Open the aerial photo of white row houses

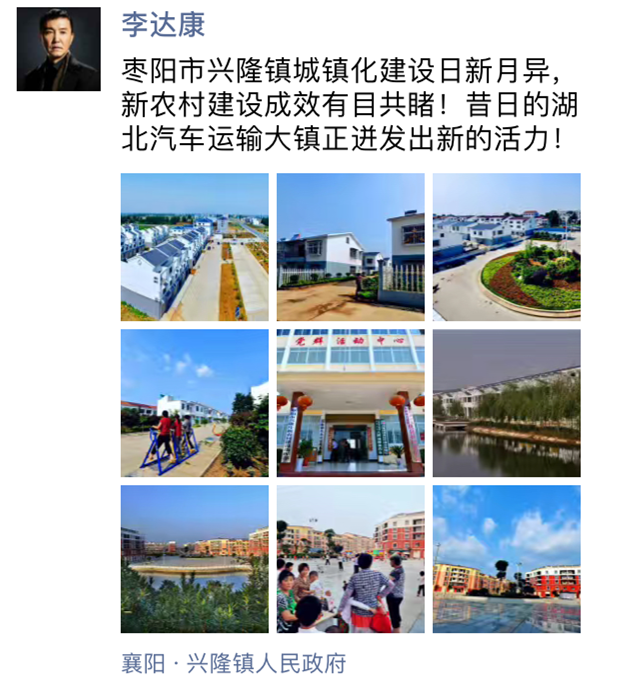click(x=195, y=247)
